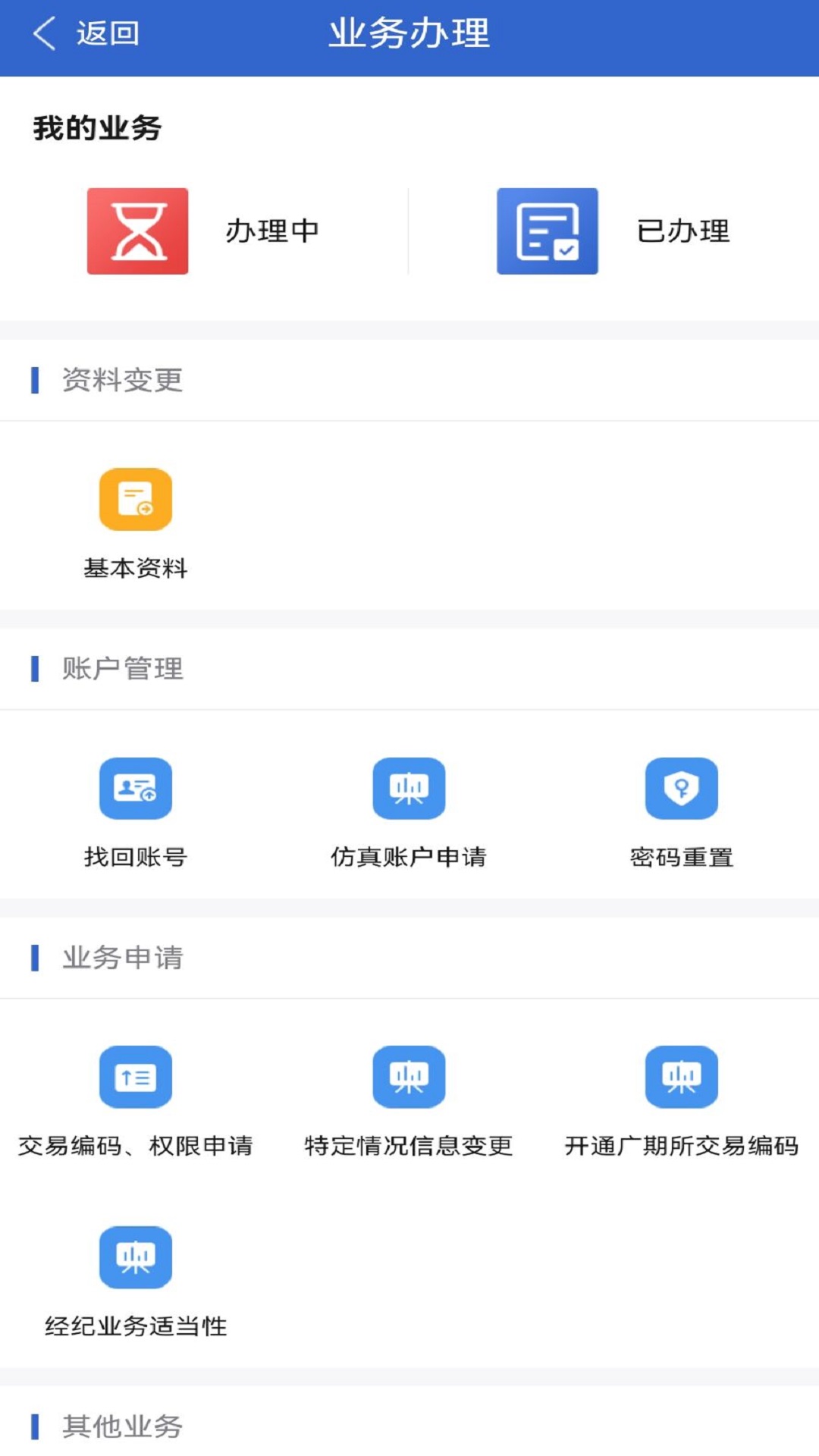Open the 开通广期所交易编码 icon
This screenshot has height=1456, width=819.
[x=681, y=1077]
